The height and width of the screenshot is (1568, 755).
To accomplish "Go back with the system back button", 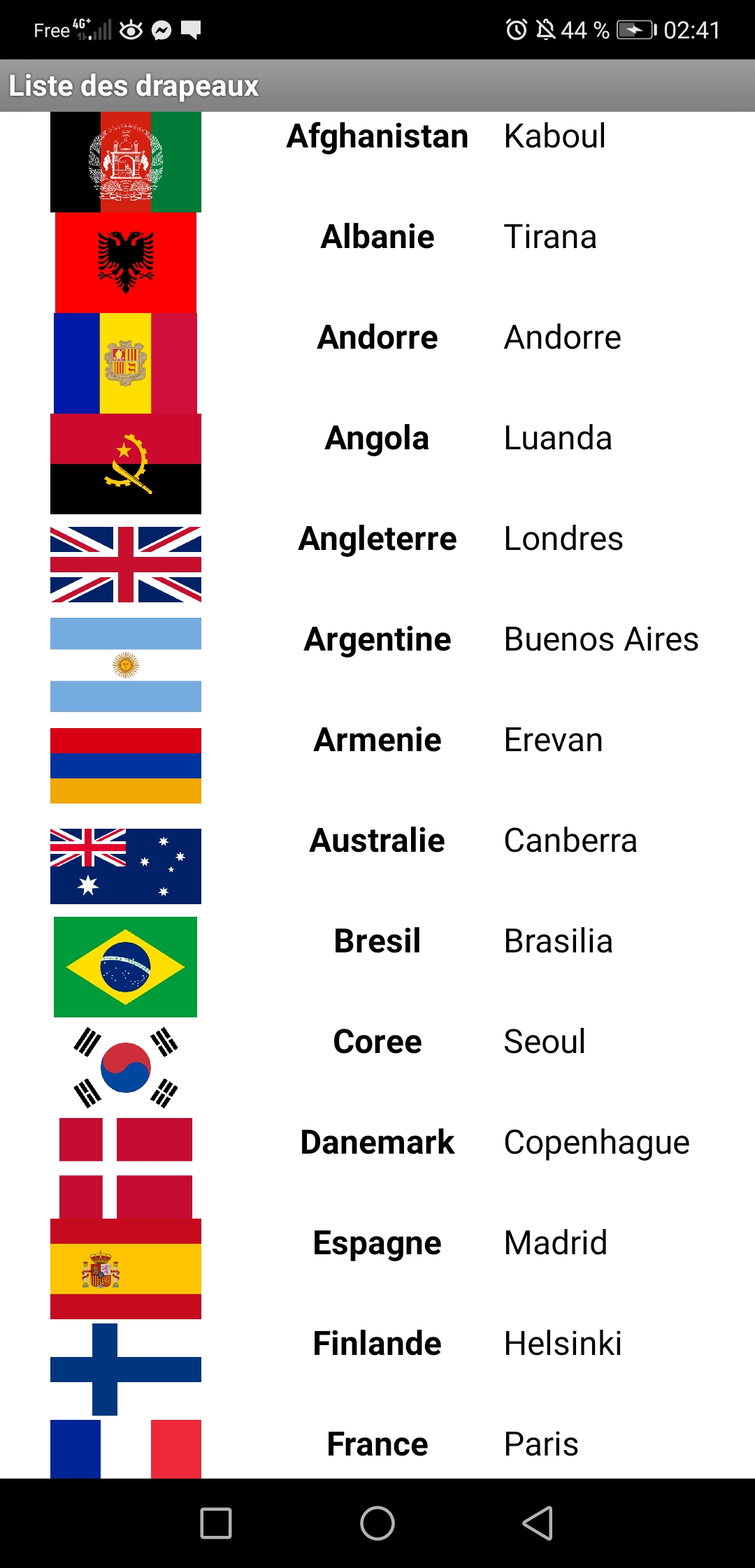I will [x=538, y=1523].
